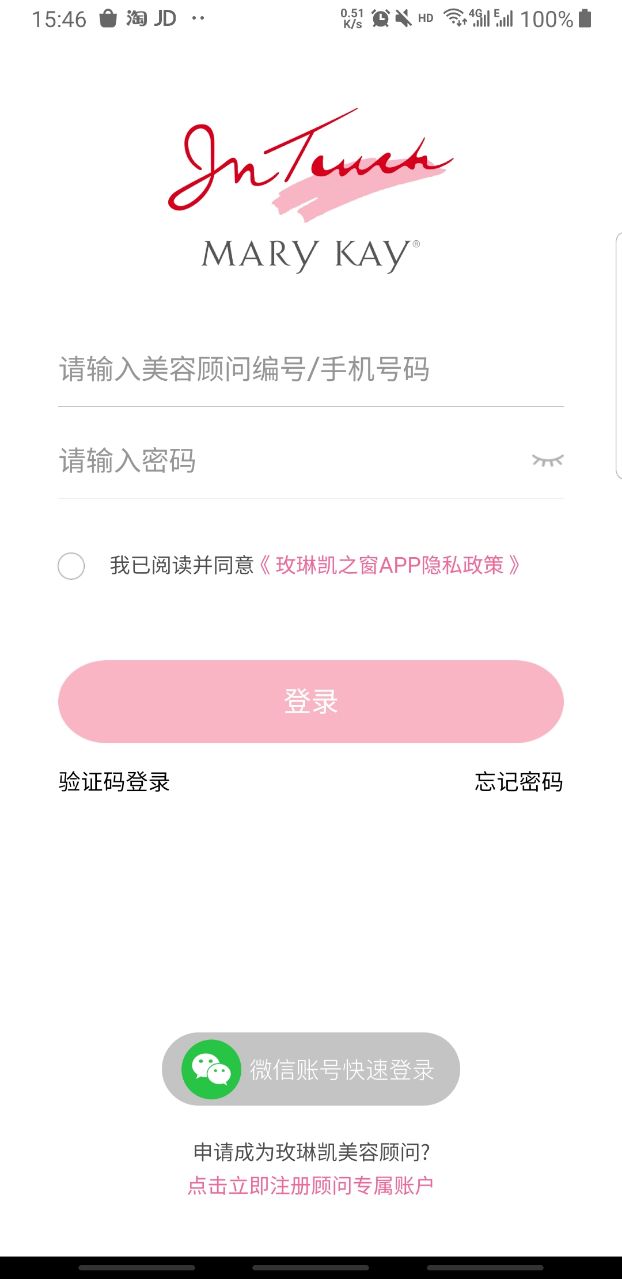Tap the pink 登录 button

311,701
